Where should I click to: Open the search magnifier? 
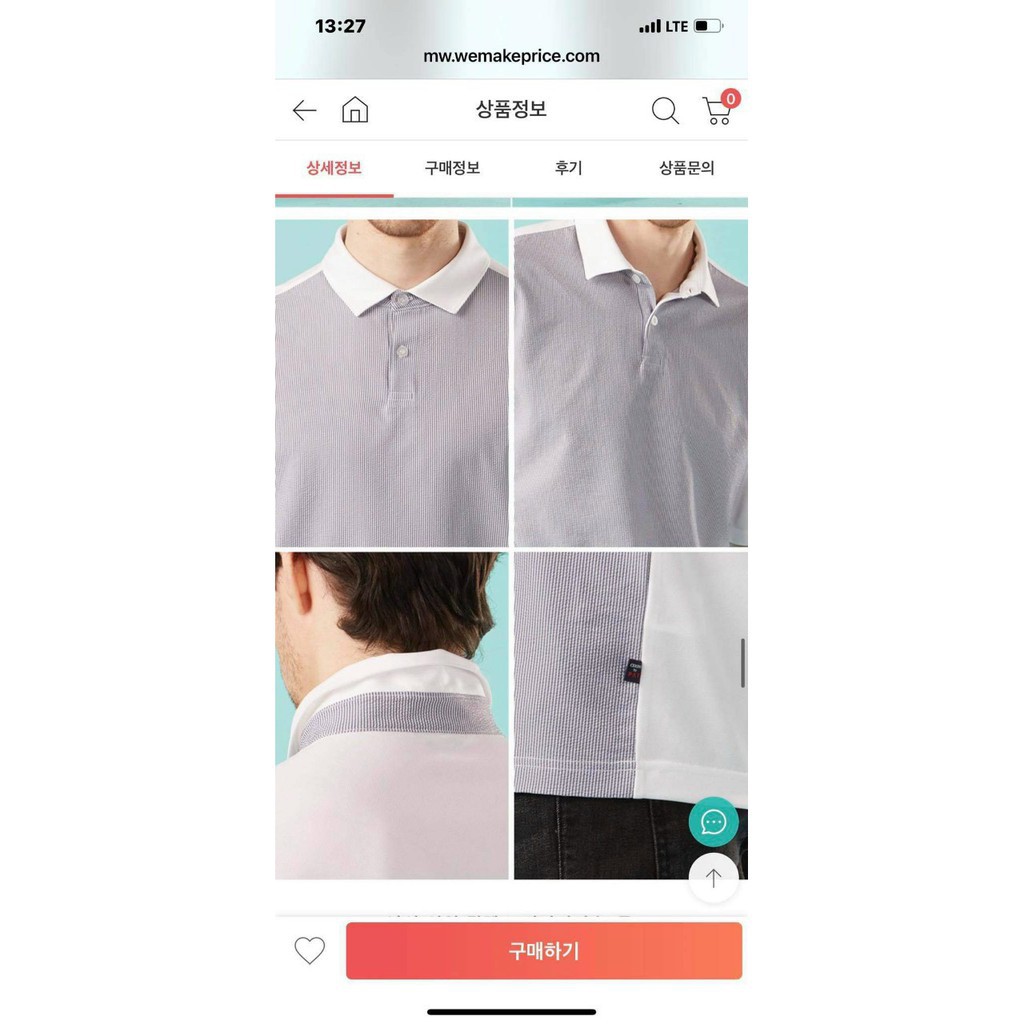pyautogui.click(x=665, y=110)
